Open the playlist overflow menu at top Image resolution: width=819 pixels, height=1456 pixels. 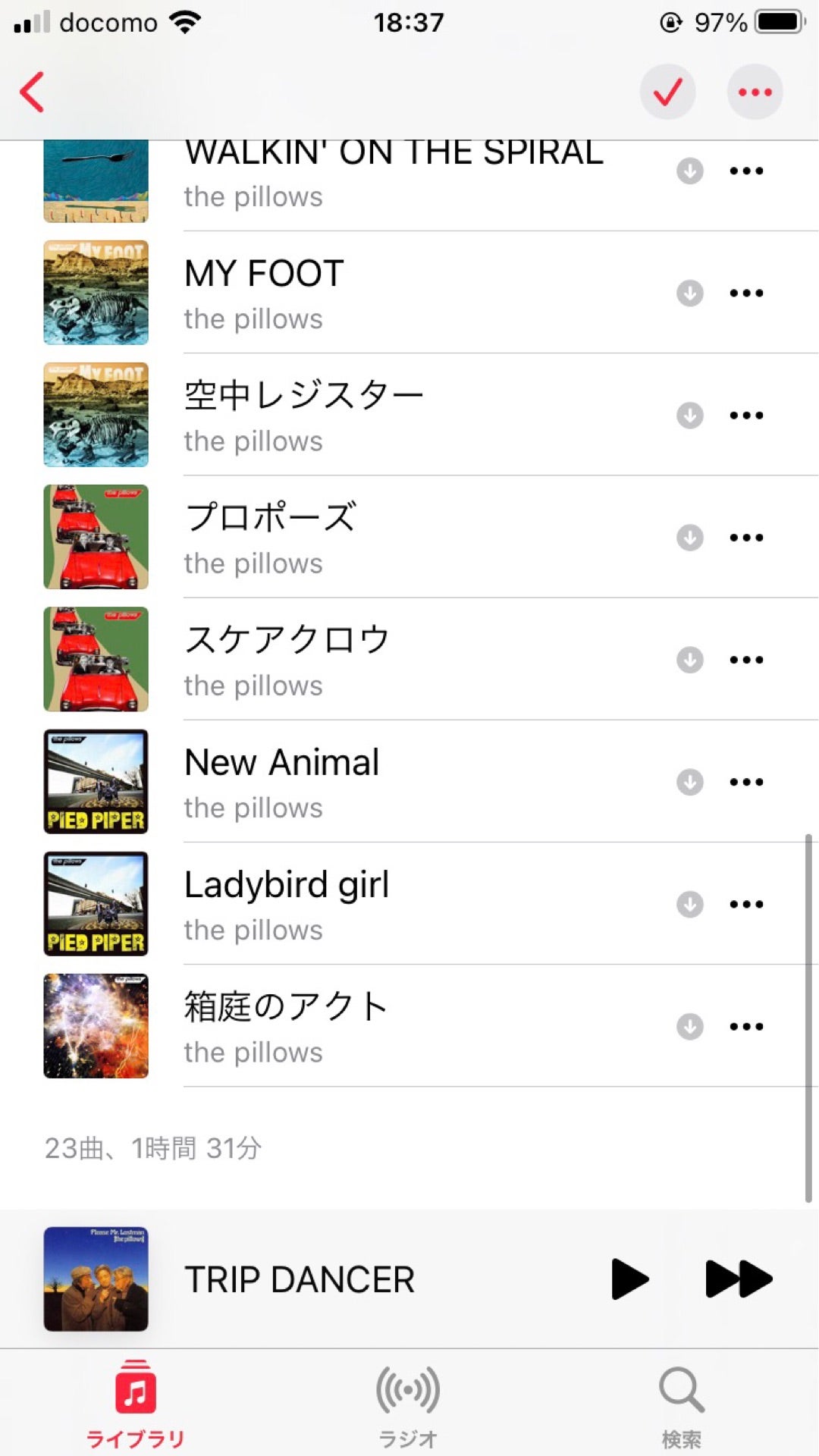click(755, 92)
